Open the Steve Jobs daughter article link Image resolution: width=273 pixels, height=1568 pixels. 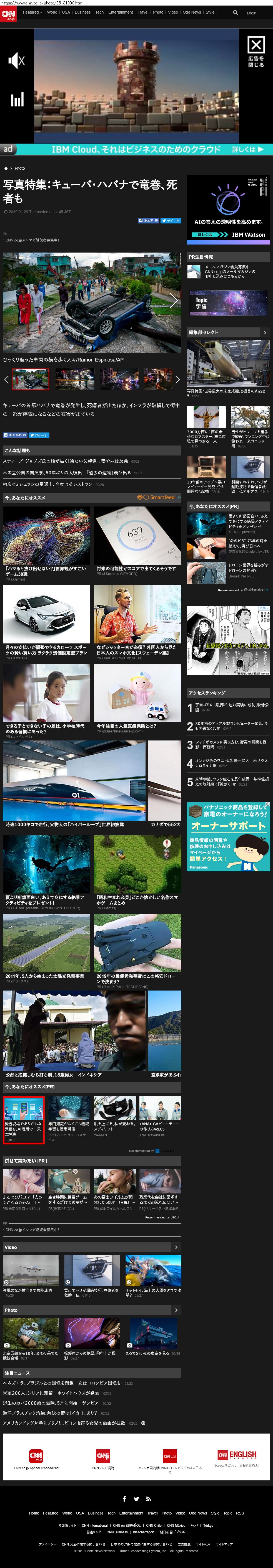(x=65, y=461)
